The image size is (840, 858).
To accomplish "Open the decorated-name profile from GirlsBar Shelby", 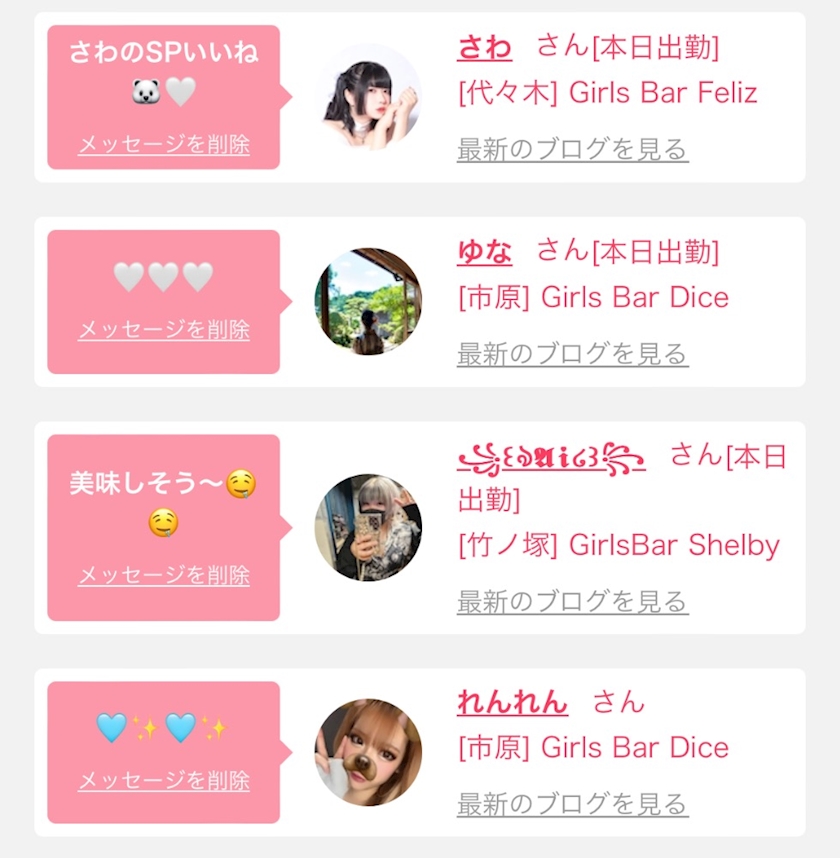I will 551,458.
